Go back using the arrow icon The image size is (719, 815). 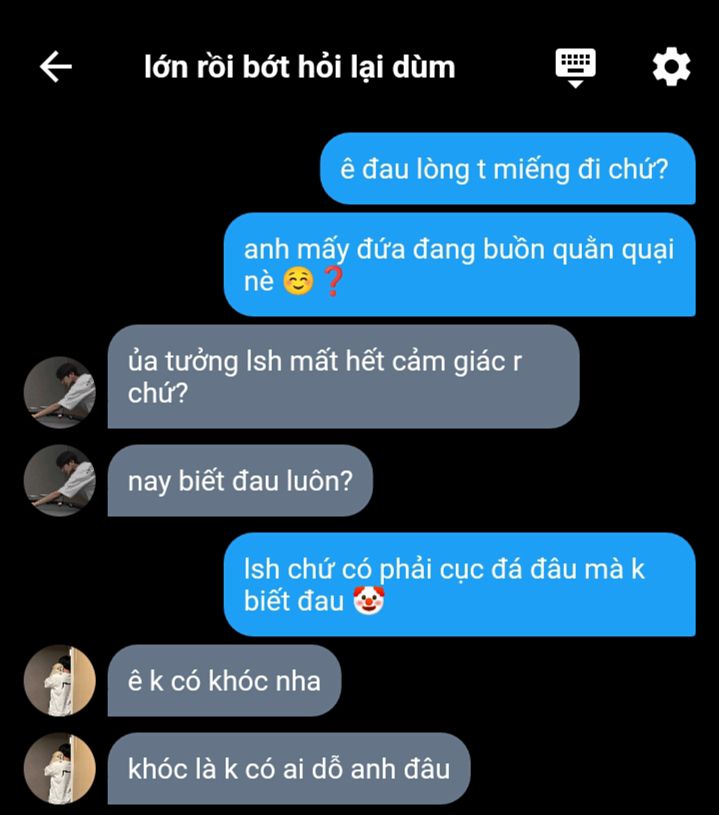[56, 67]
